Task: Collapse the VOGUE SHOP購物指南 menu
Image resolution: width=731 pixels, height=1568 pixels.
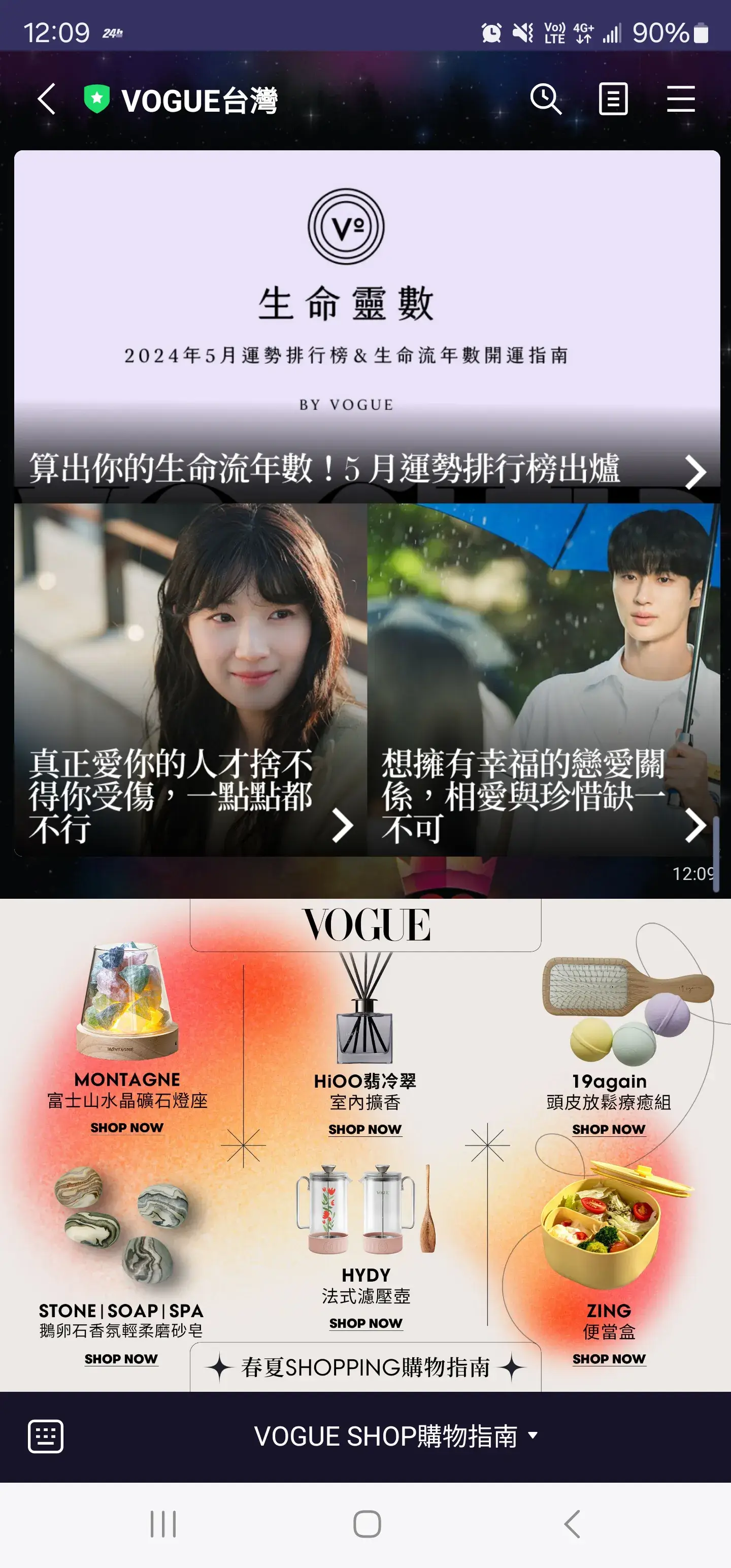Action: (x=395, y=1436)
